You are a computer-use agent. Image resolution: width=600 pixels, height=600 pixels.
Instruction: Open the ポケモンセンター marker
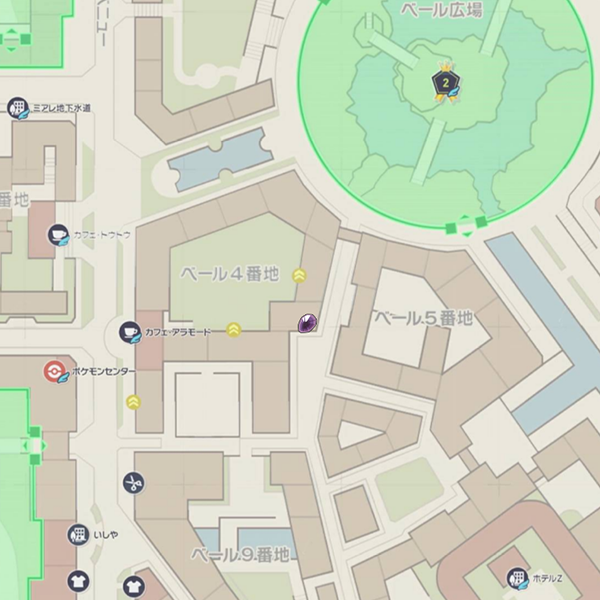coord(53,372)
